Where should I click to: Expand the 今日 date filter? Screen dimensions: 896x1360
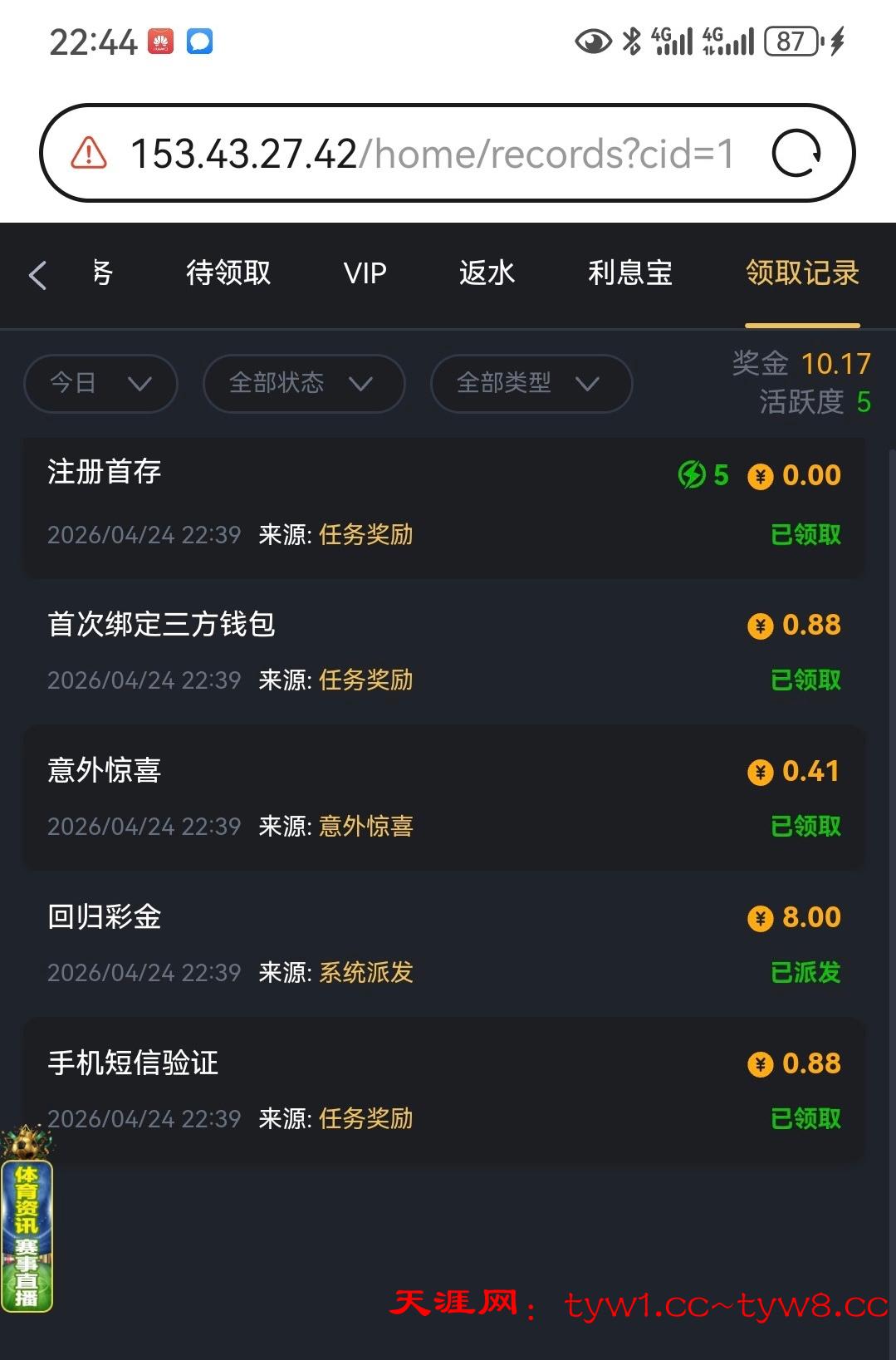(100, 383)
